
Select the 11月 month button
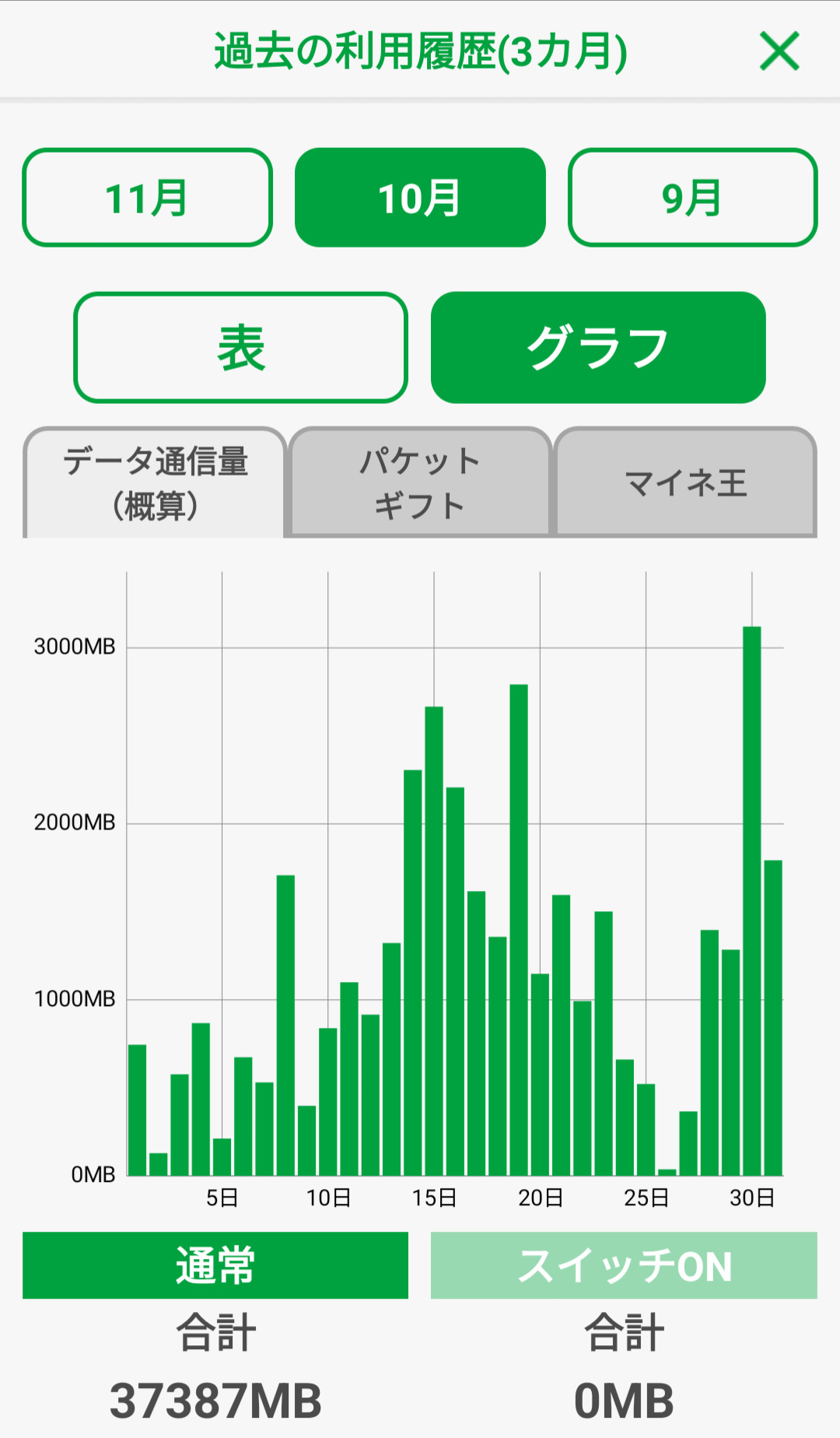147,198
